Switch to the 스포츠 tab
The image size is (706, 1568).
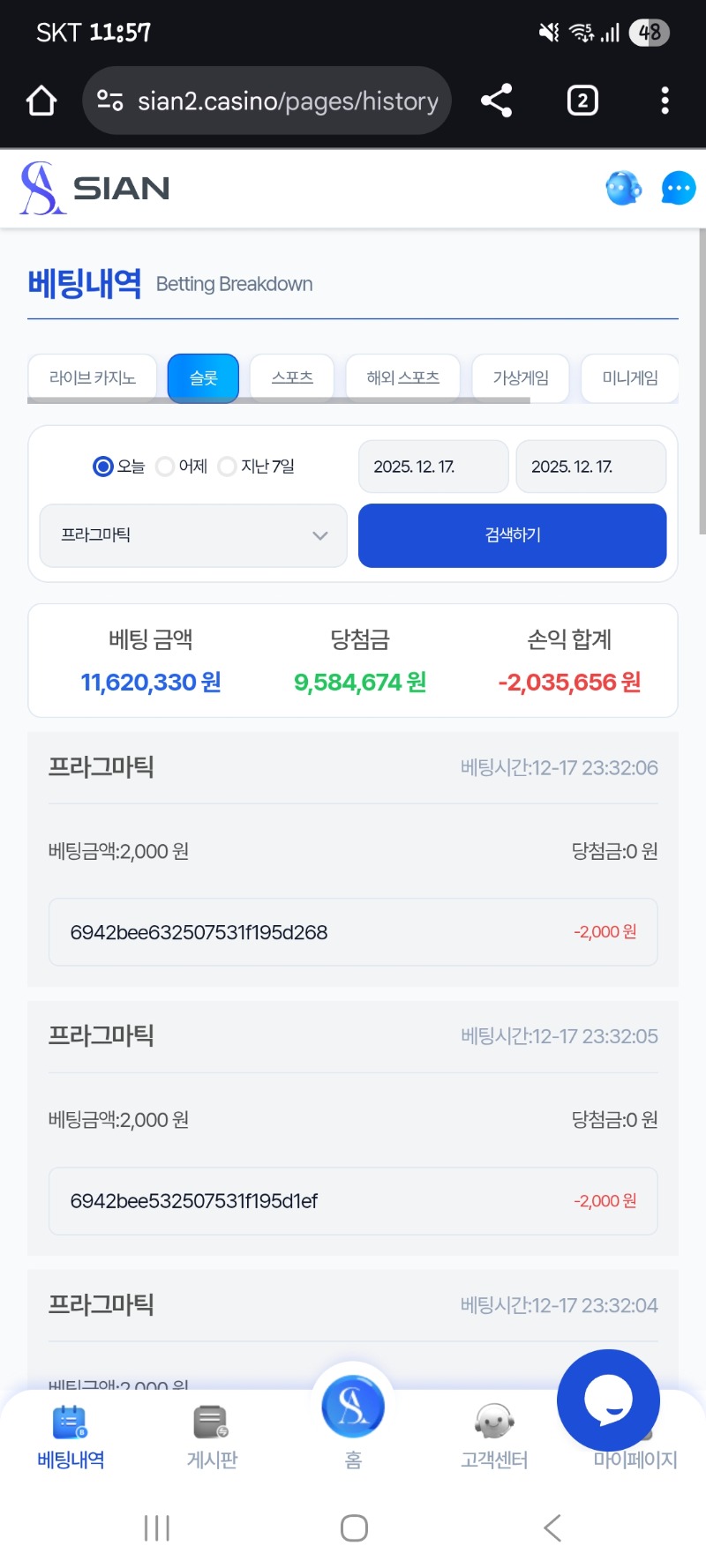[292, 378]
